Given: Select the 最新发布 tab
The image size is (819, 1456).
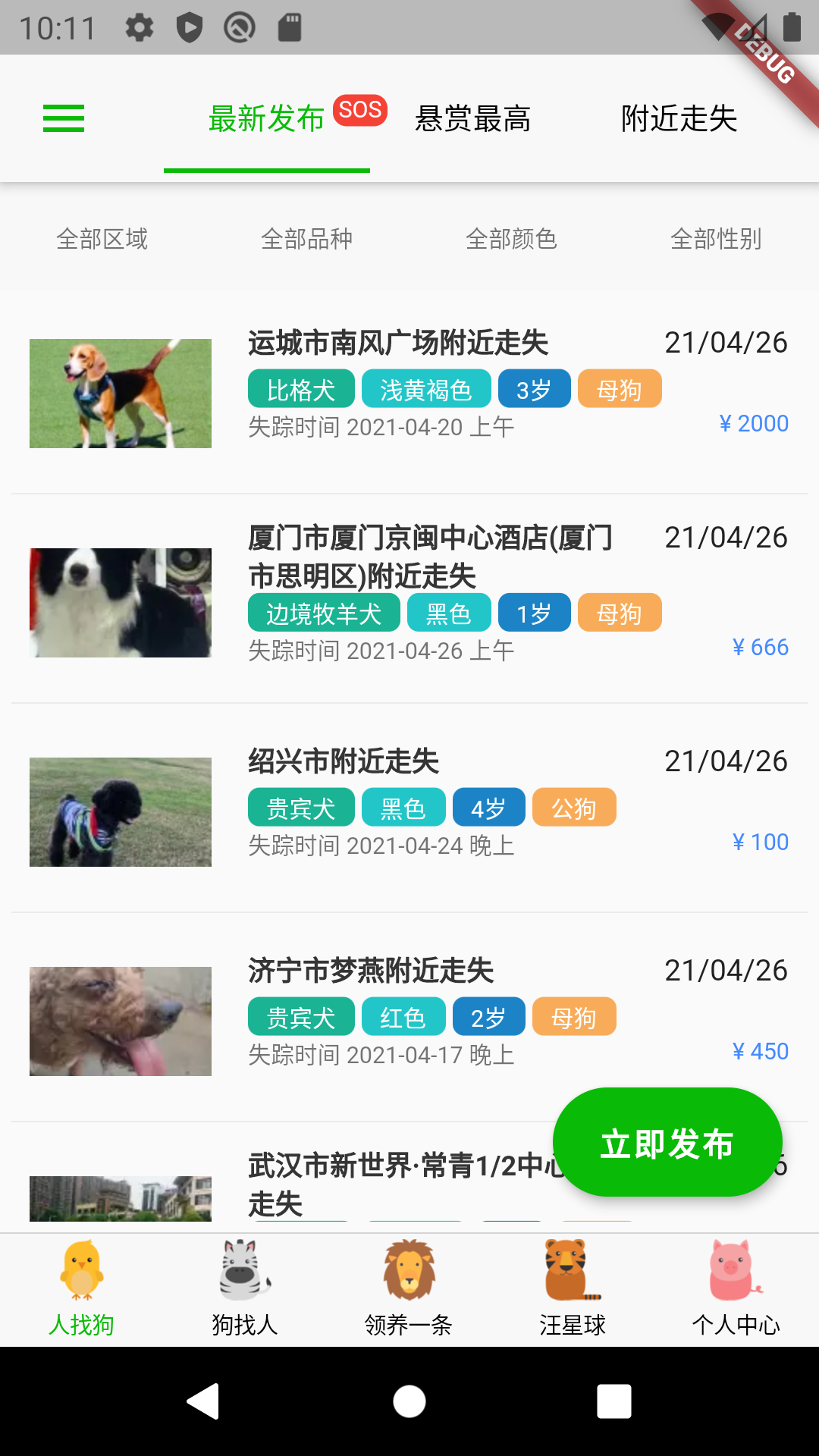Looking at the screenshot, I should point(267,119).
